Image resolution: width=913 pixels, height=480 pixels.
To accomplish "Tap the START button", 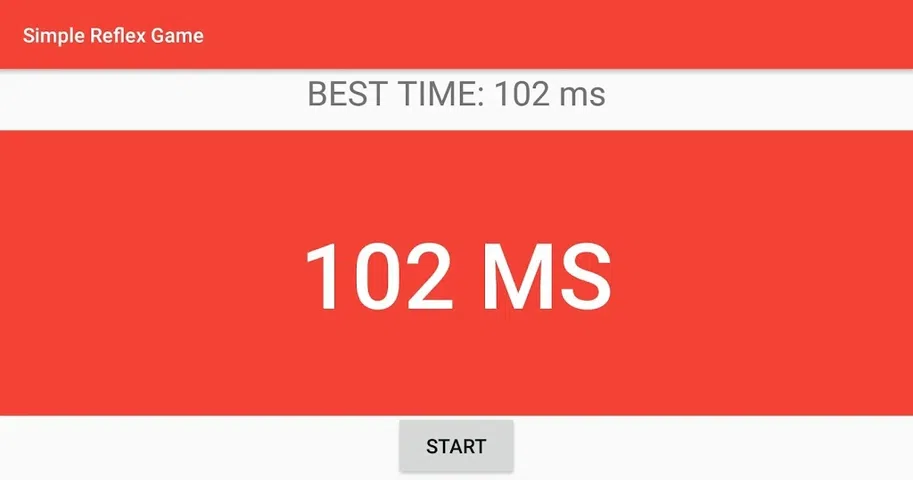I will pyautogui.click(x=456, y=446).
